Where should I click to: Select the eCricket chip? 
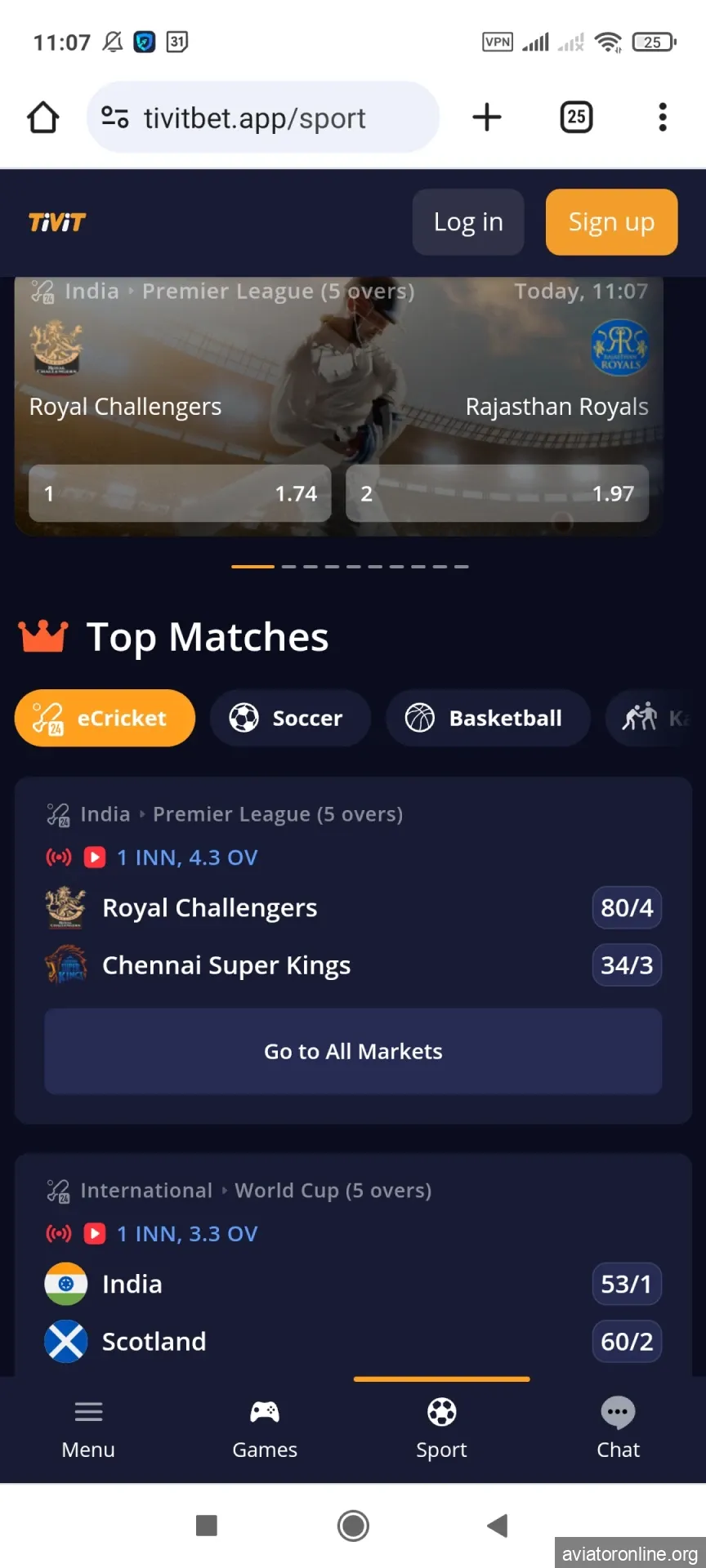105,718
